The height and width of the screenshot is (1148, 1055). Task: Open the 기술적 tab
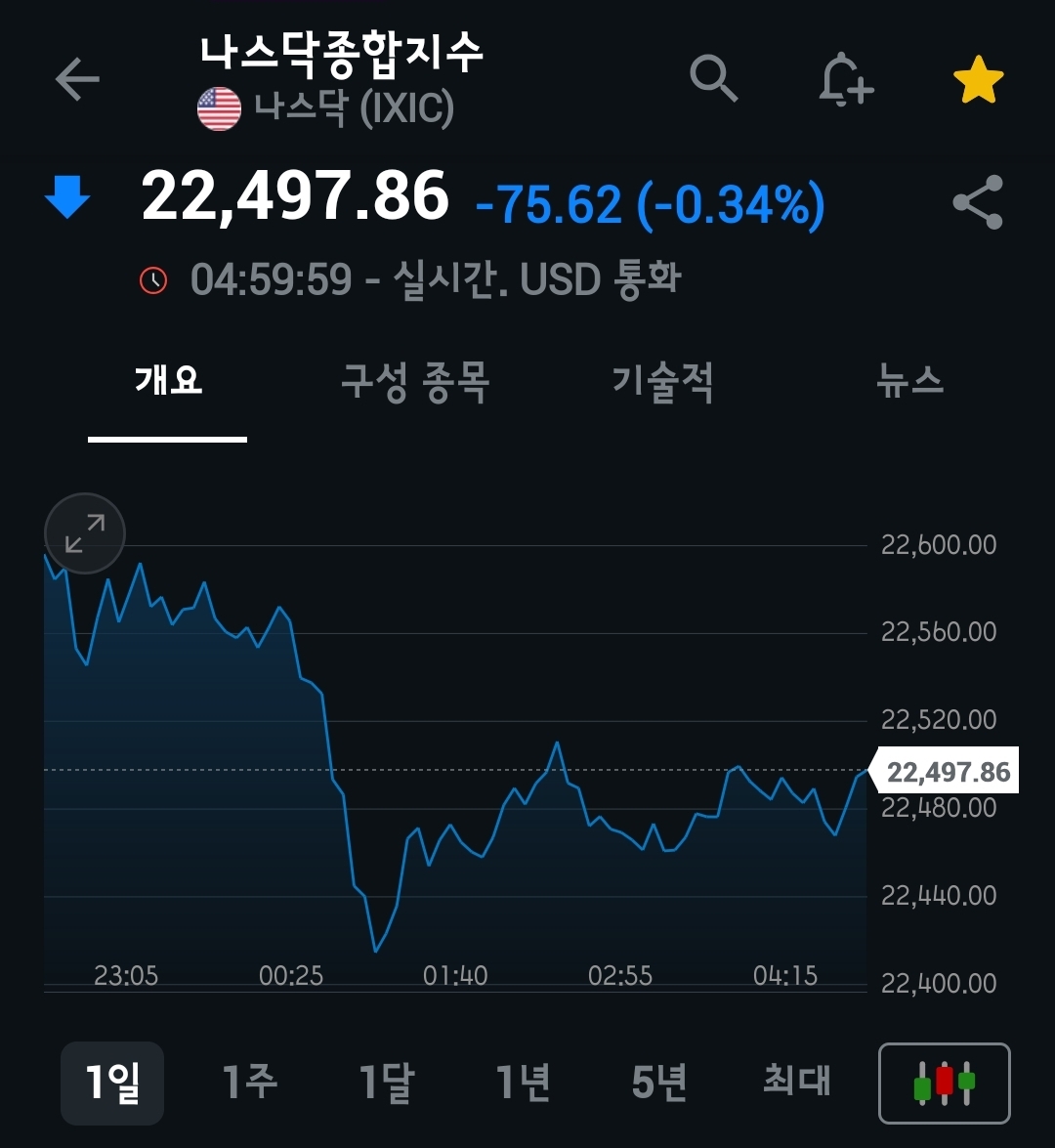pos(662,381)
